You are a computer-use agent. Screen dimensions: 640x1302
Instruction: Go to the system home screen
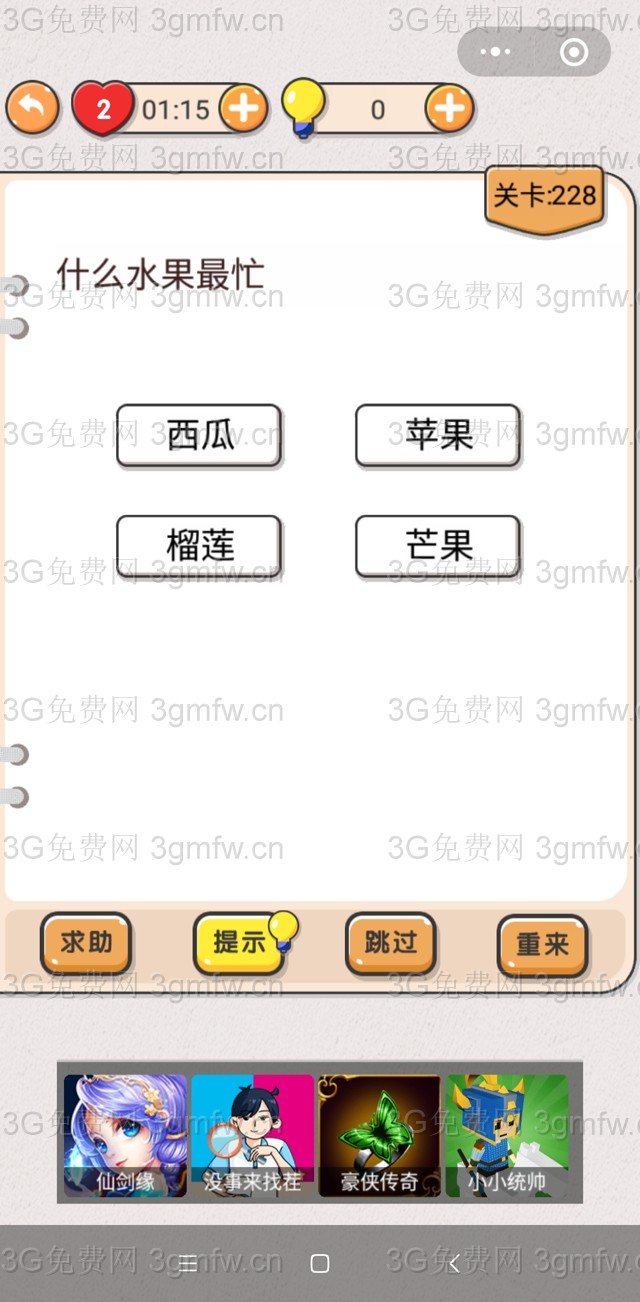(x=320, y=1263)
